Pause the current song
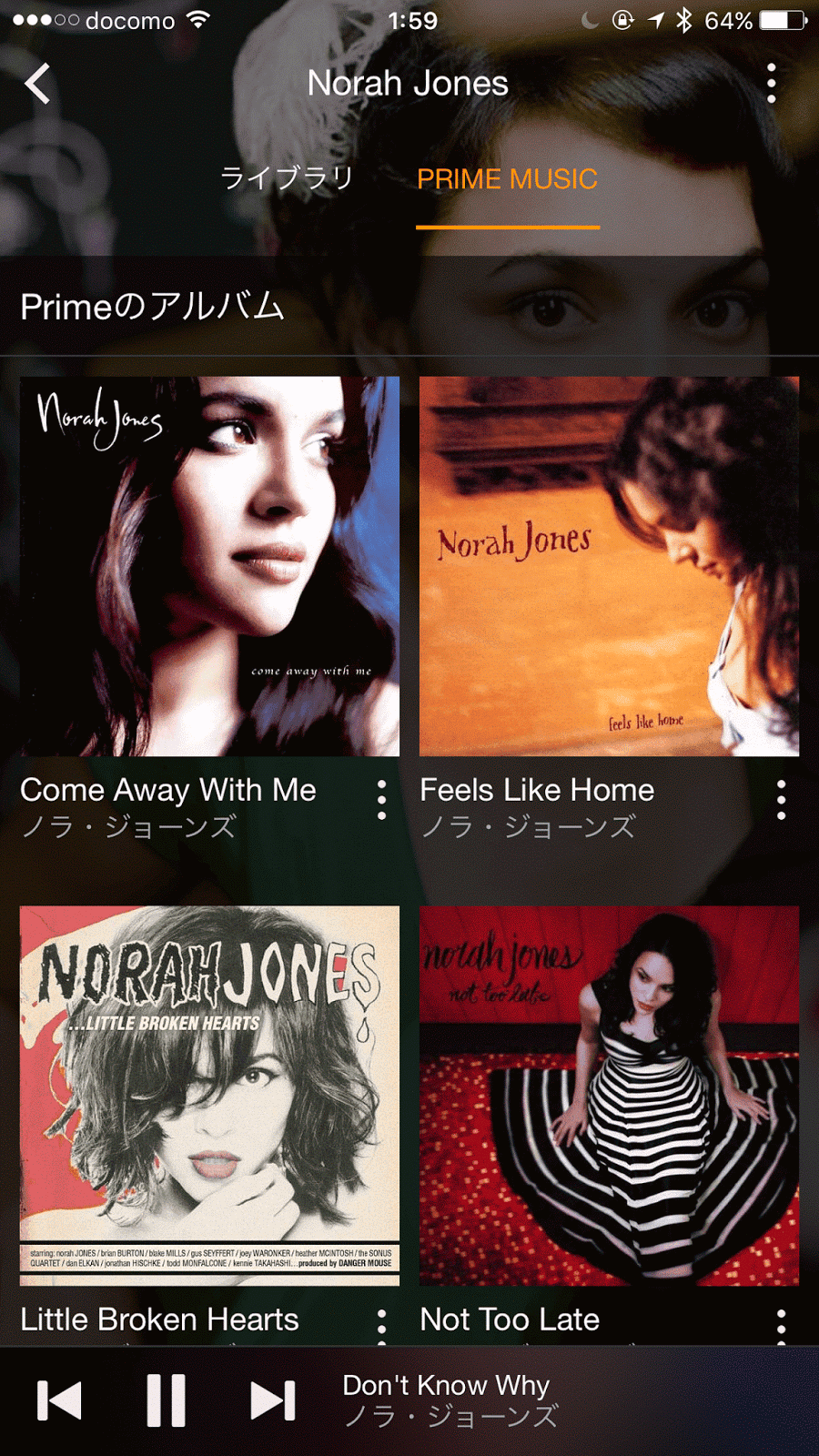The width and height of the screenshot is (819, 1456). (166, 1400)
